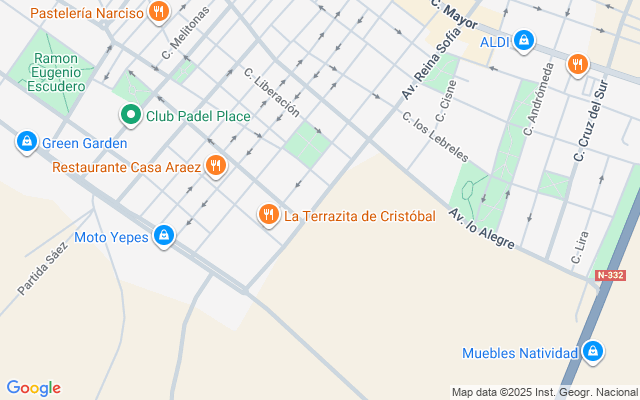Tap La Terrazita de Cristóbal pin
Viewport: 640px width, 400px height.
click(268, 215)
